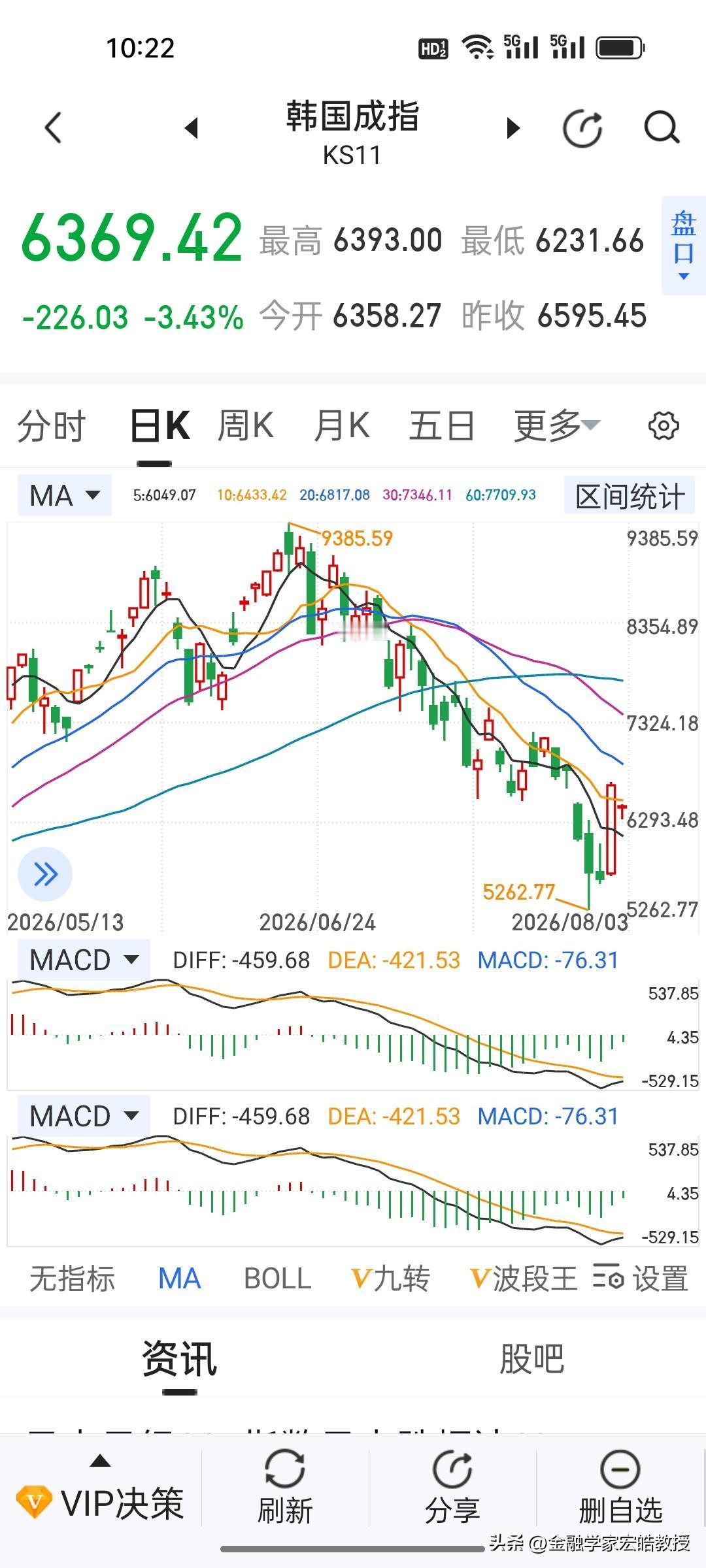706x1568 pixels.
Task: Switch to the 分时 chart tab
Action: pyautogui.click(x=51, y=426)
